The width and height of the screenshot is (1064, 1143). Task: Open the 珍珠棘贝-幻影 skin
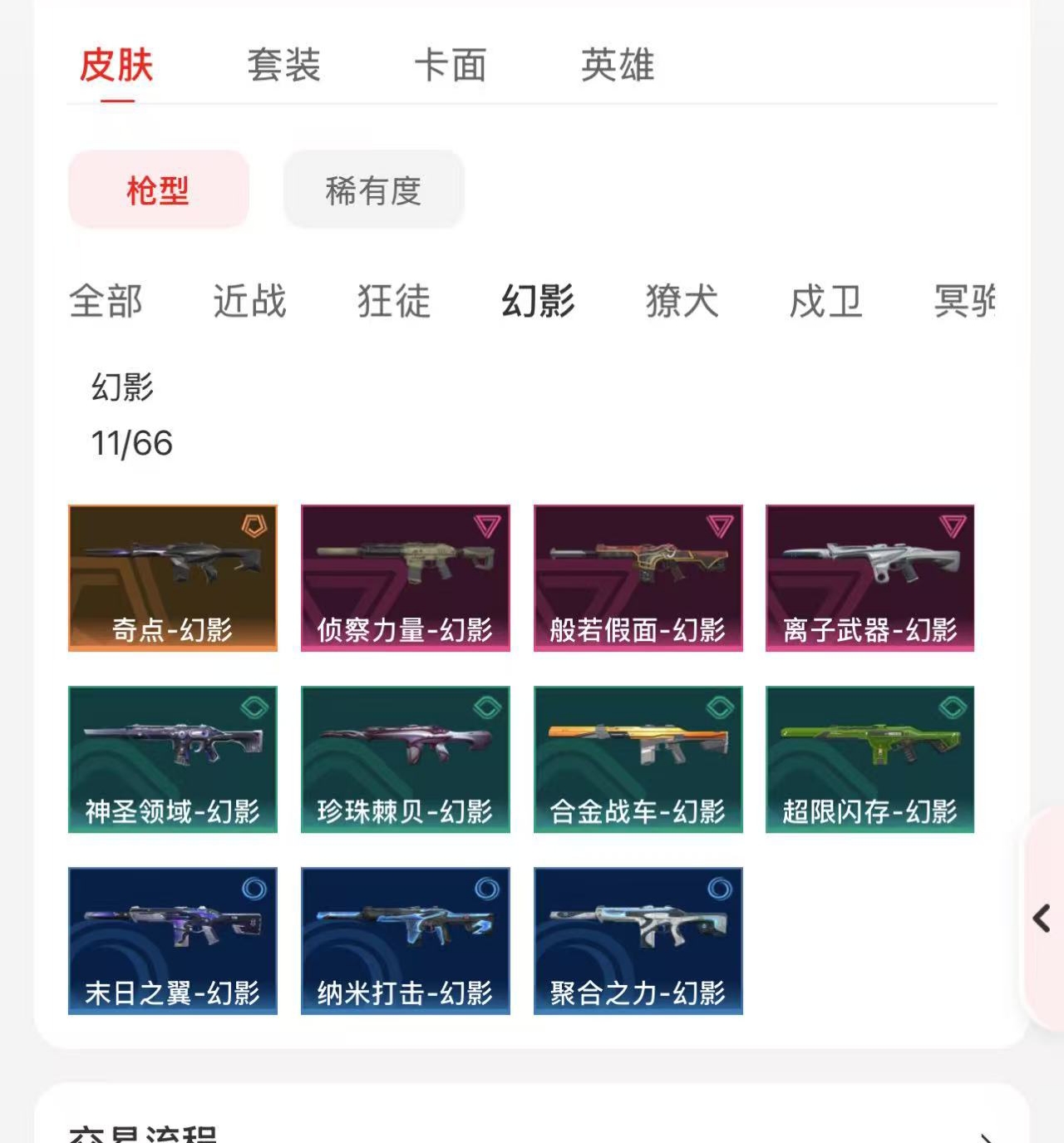point(405,759)
